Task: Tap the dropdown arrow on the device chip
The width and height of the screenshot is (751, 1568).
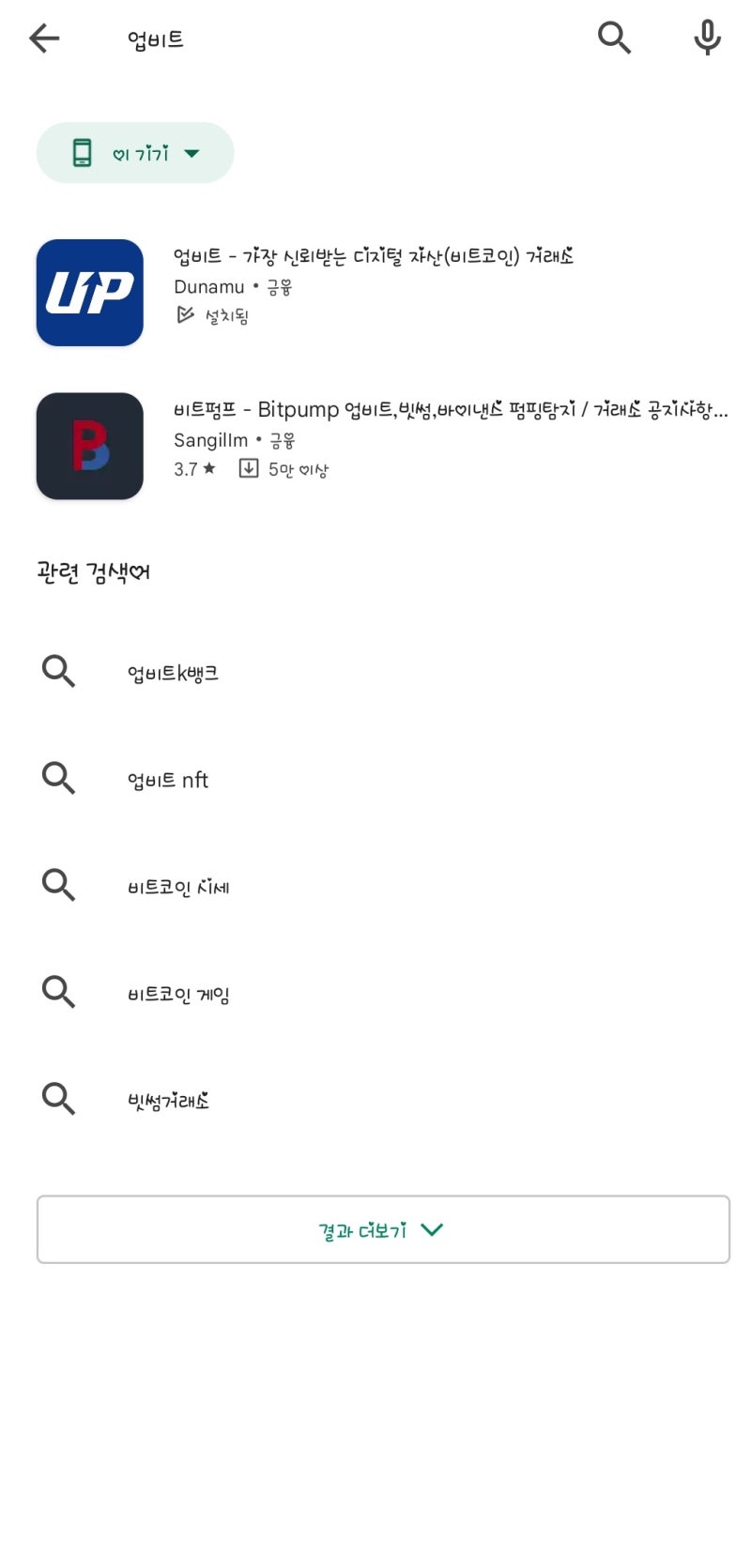Action: point(192,153)
